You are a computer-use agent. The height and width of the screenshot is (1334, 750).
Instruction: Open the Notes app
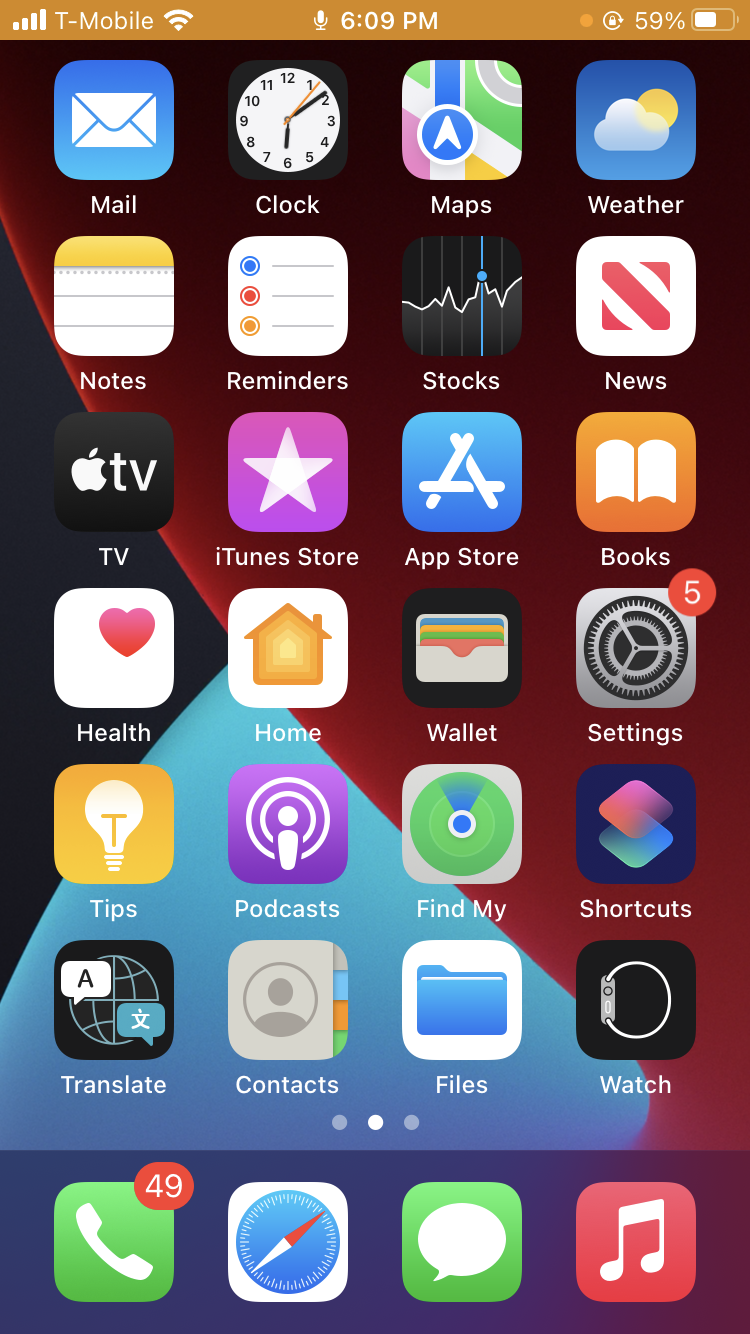[114, 296]
